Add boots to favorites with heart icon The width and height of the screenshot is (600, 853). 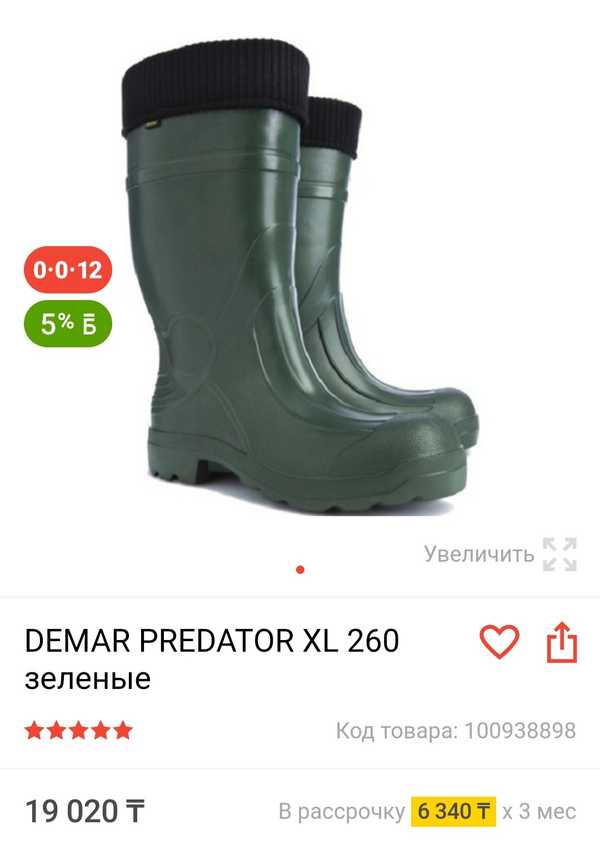pos(499,641)
